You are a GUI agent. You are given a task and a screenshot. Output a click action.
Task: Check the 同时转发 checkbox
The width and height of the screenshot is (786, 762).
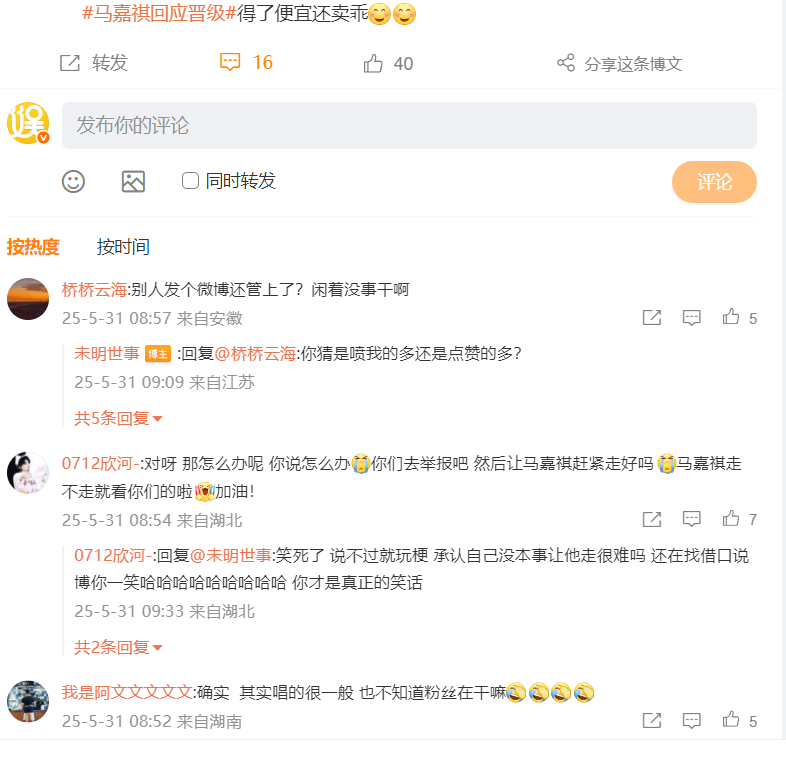click(190, 181)
